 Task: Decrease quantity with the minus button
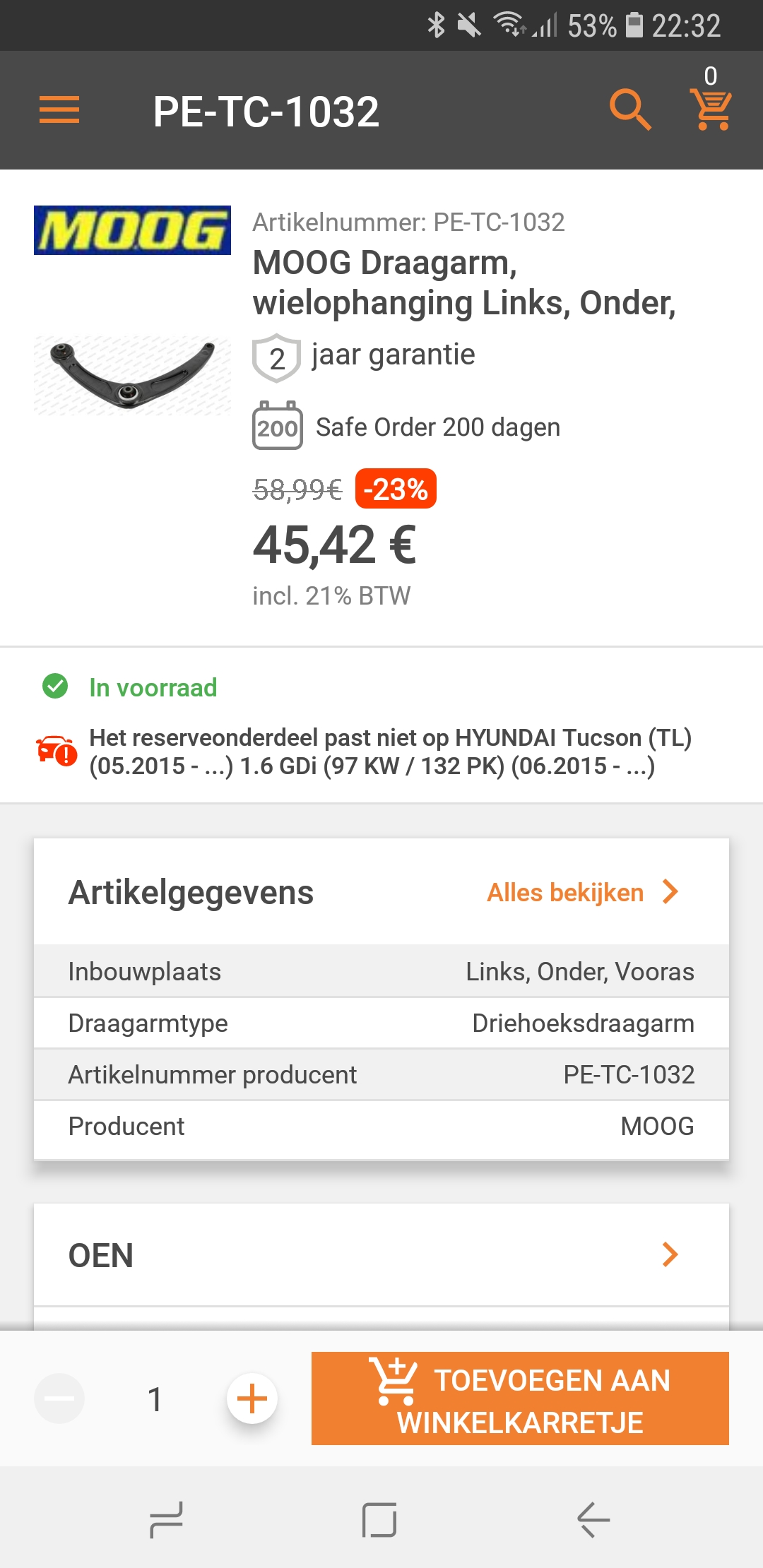[59, 1398]
